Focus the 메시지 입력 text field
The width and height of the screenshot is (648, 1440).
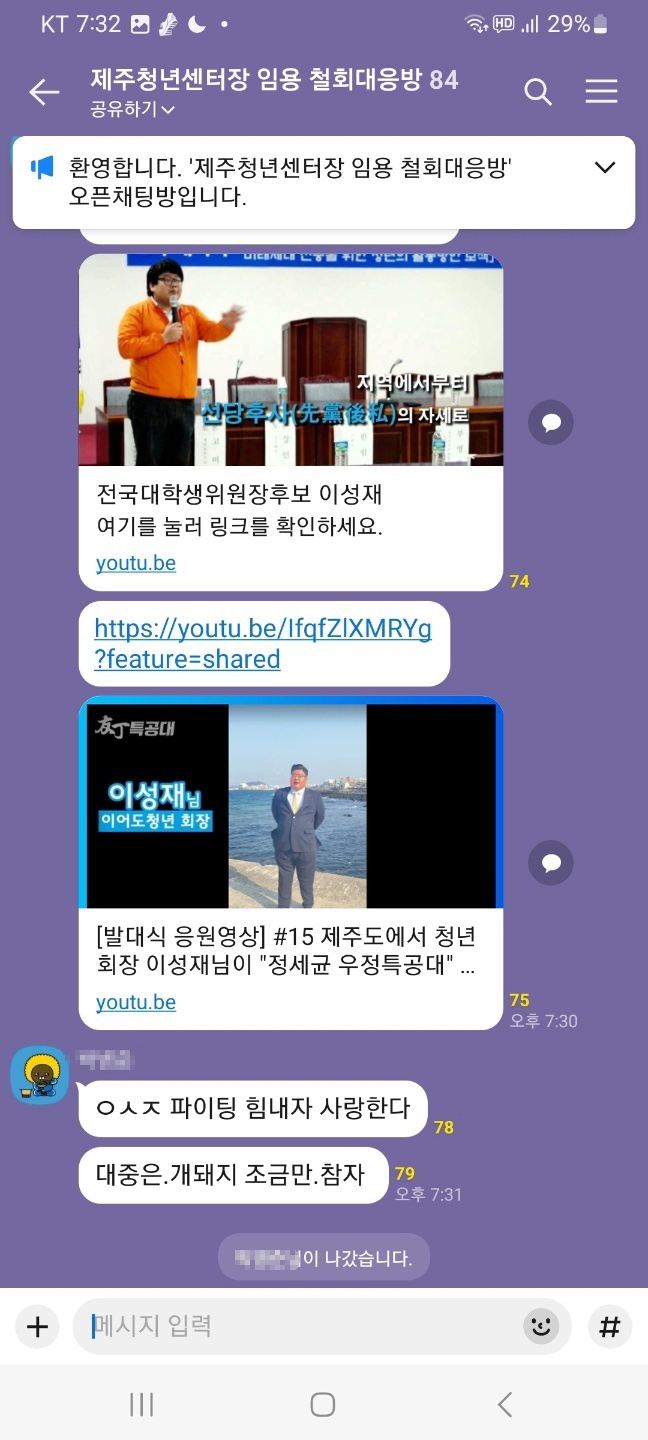coord(300,1327)
